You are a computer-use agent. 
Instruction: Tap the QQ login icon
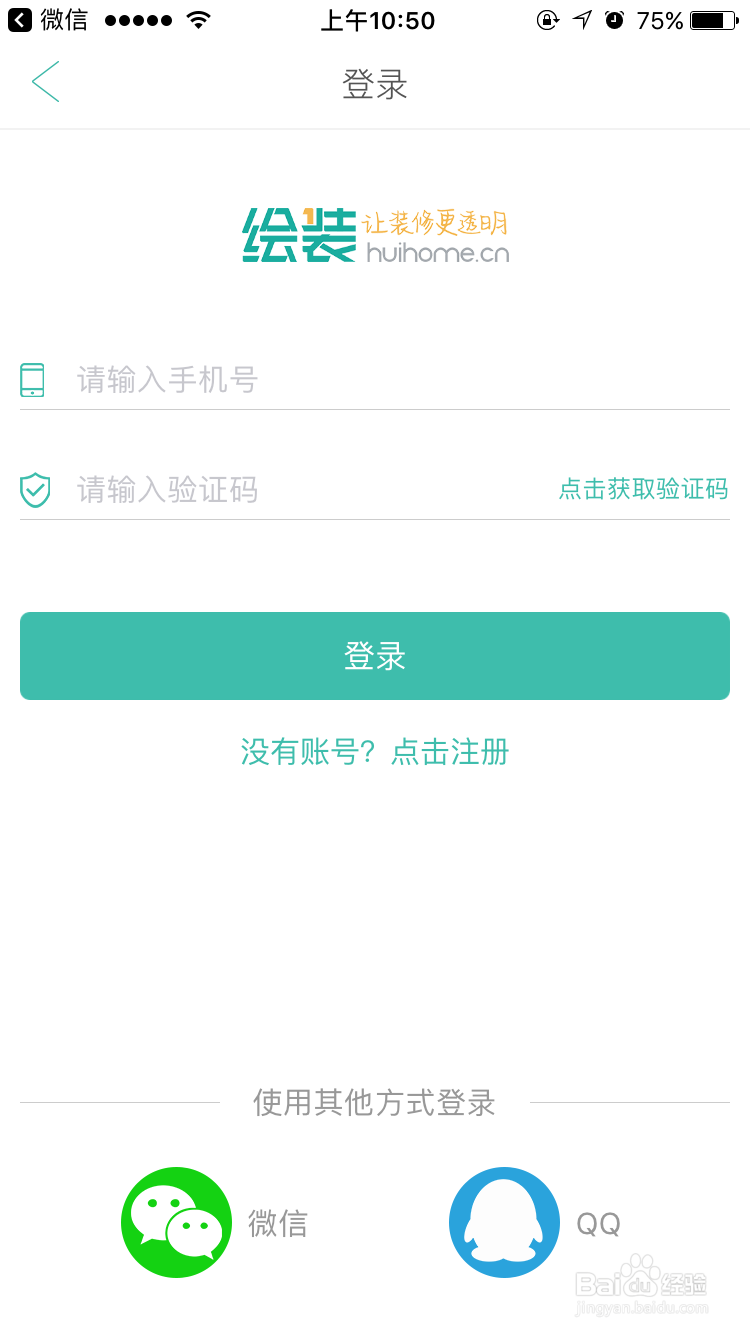point(504,1222)
